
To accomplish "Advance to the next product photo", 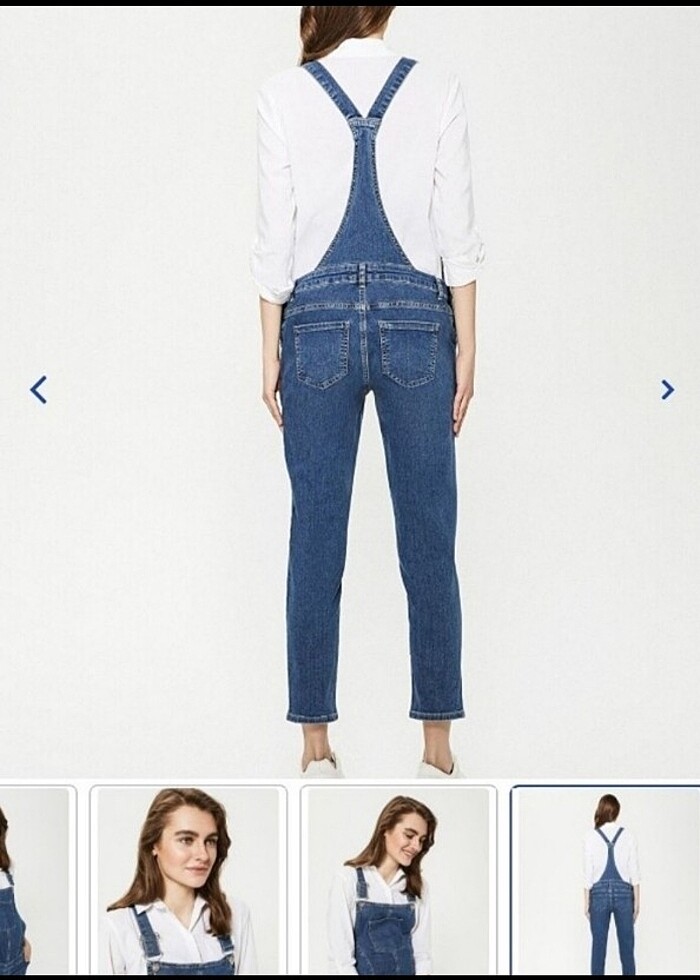I will pos(667,390).
